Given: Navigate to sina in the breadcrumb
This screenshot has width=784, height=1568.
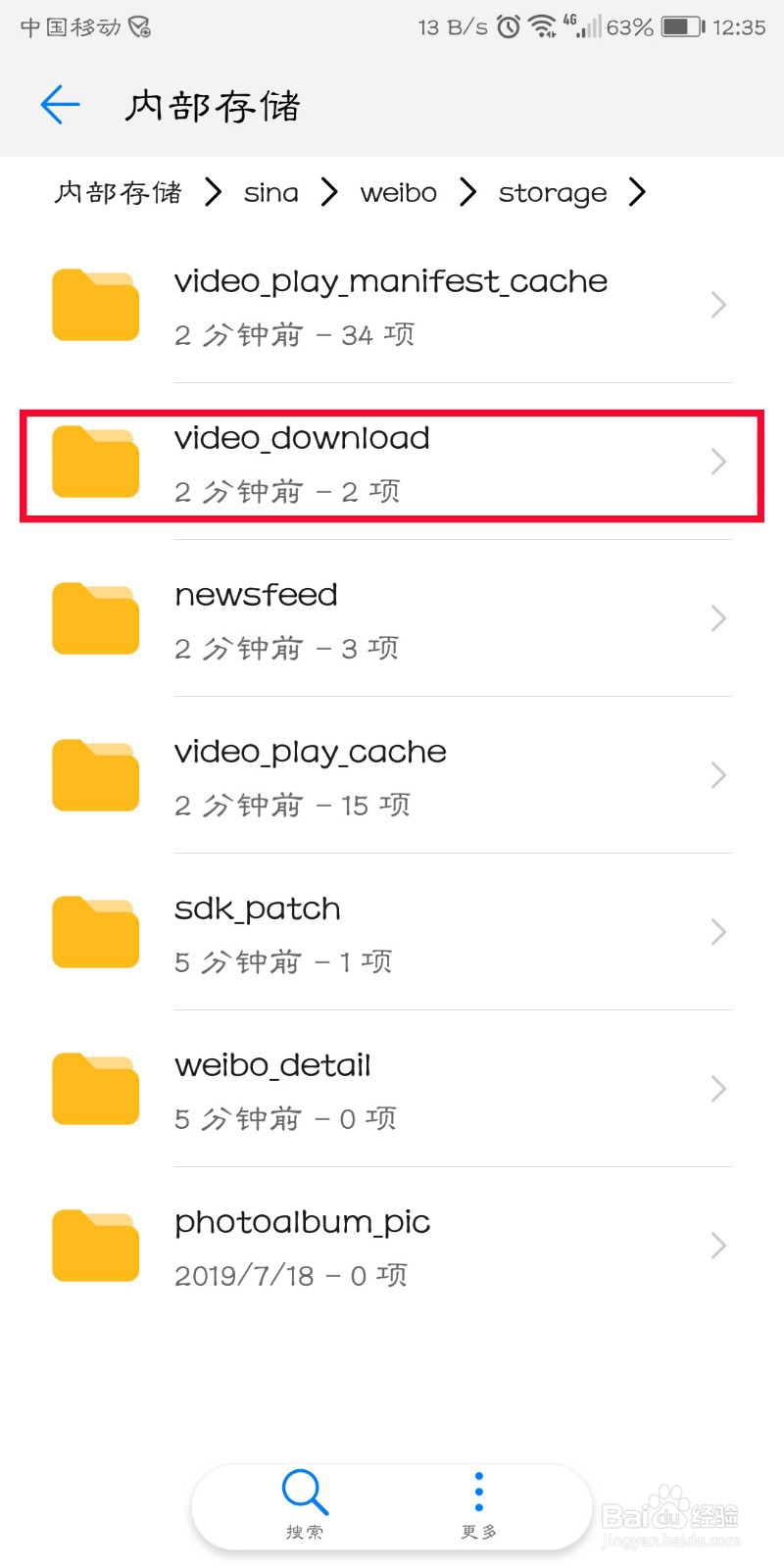Looking at the screenshot, I should [x=270, y=192].
